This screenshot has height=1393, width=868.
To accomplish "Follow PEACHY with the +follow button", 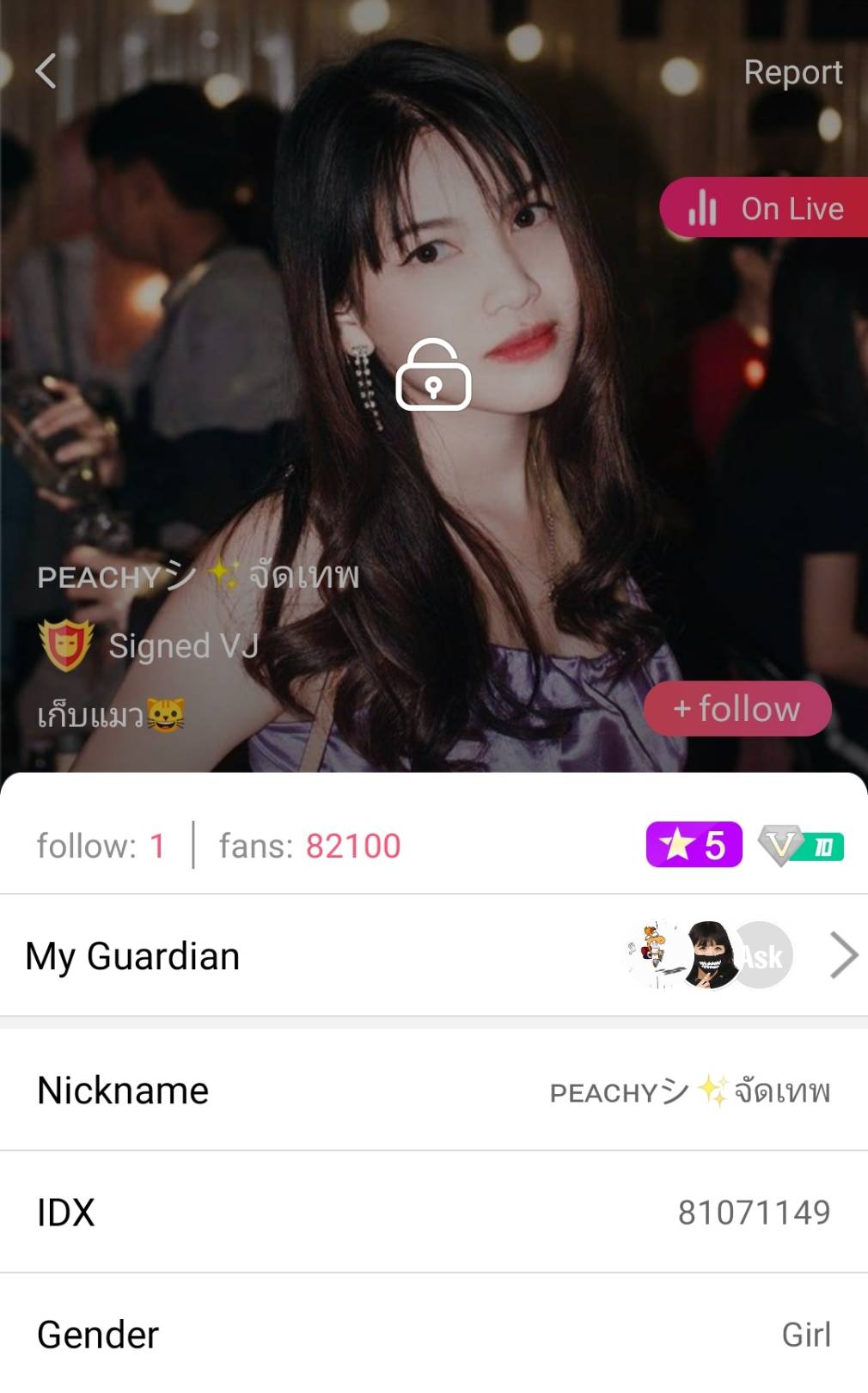I will [x=737, y=709].
